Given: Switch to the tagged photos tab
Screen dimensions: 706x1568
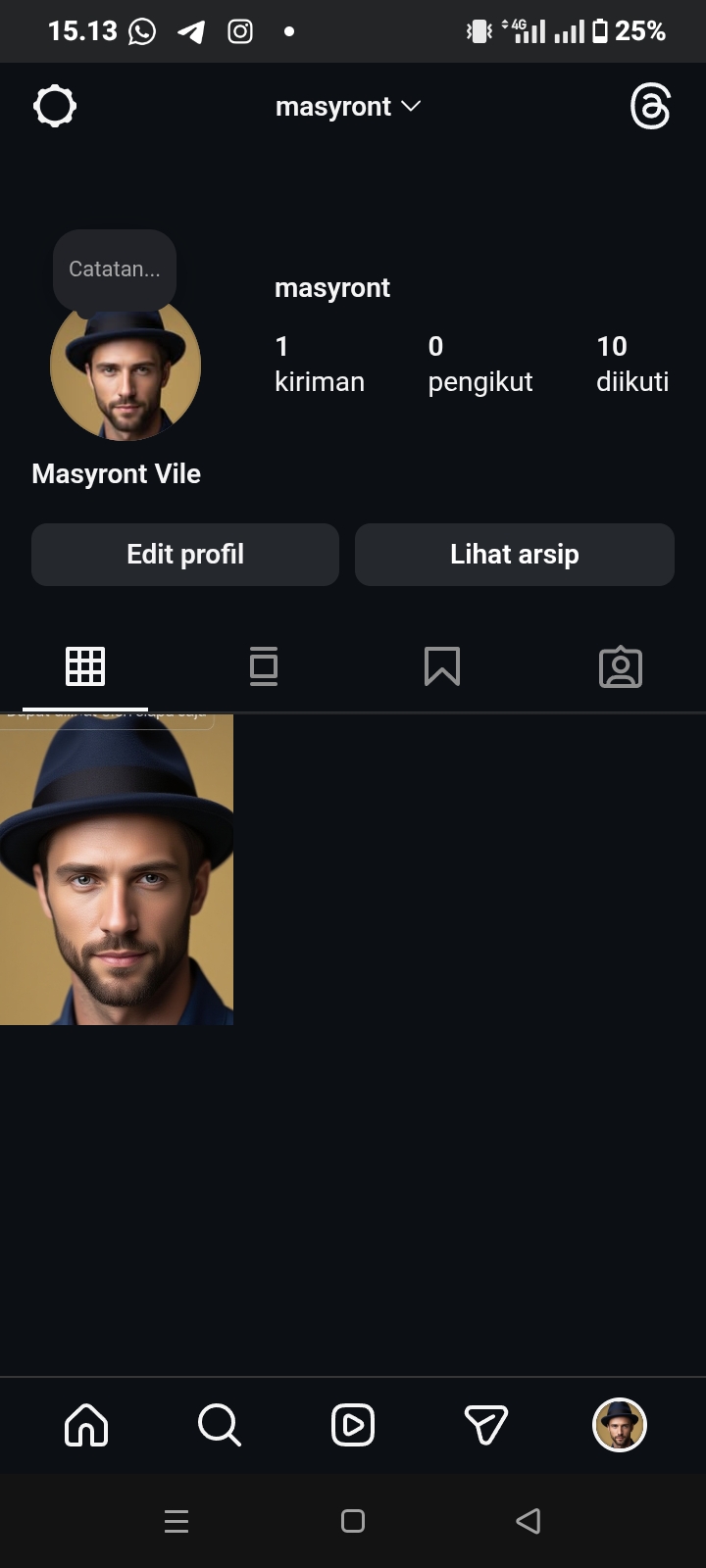Looking at the screenshot, I should tap(621, 667).
